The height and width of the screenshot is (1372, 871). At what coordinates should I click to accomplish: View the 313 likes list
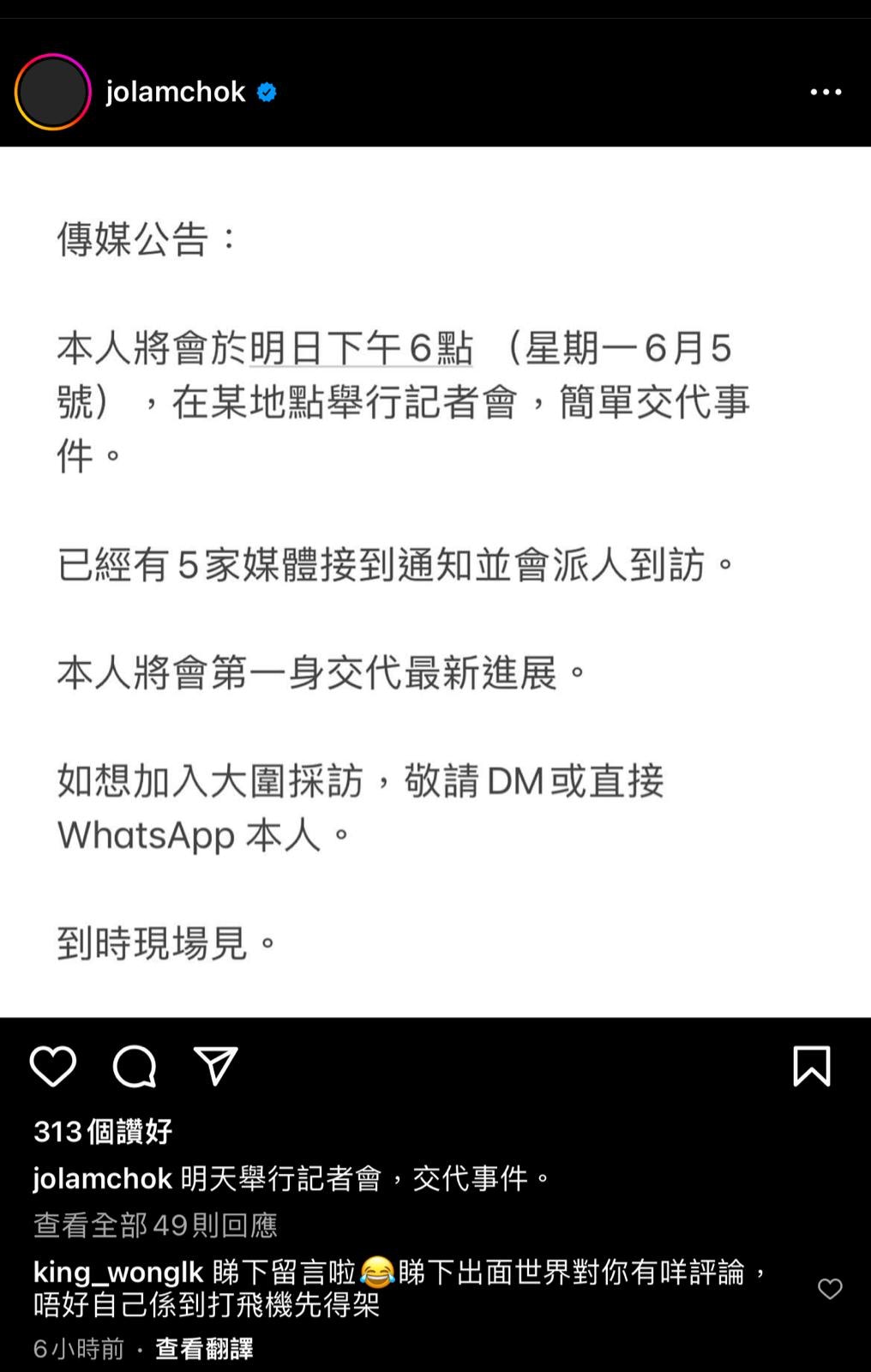[x=103, y=1131]
